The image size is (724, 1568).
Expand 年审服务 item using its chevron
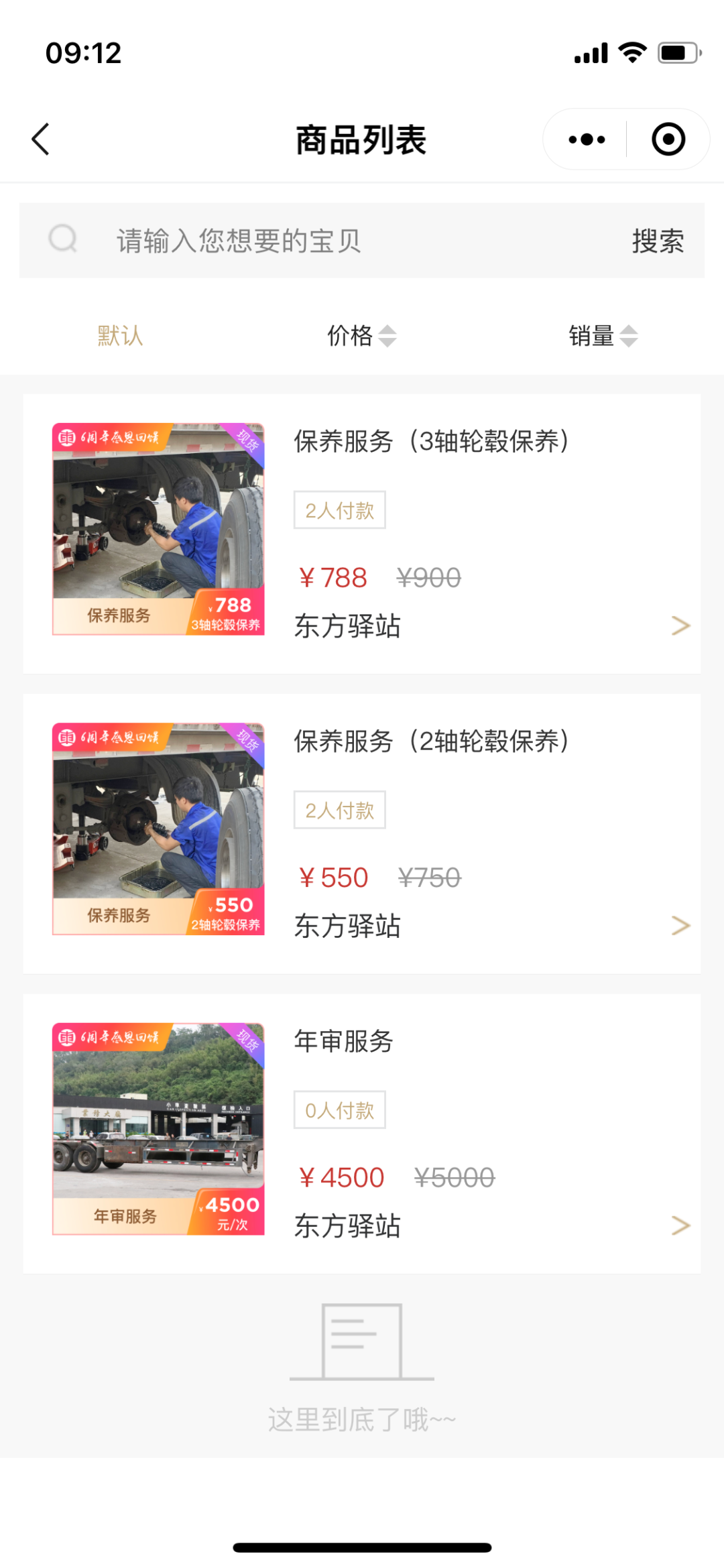pyautogui.click(x=682, y=1225)
